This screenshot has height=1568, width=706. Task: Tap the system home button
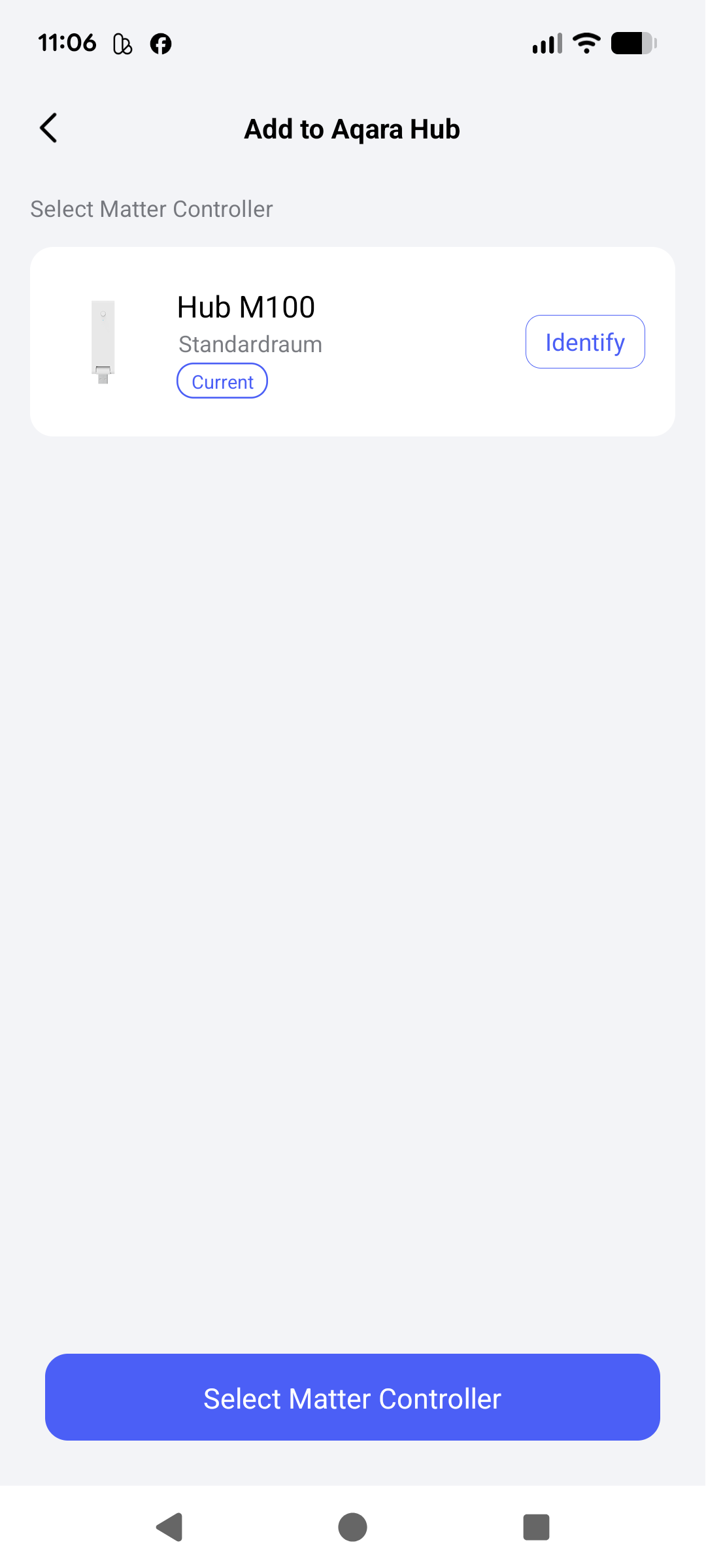coord(352,1527)
